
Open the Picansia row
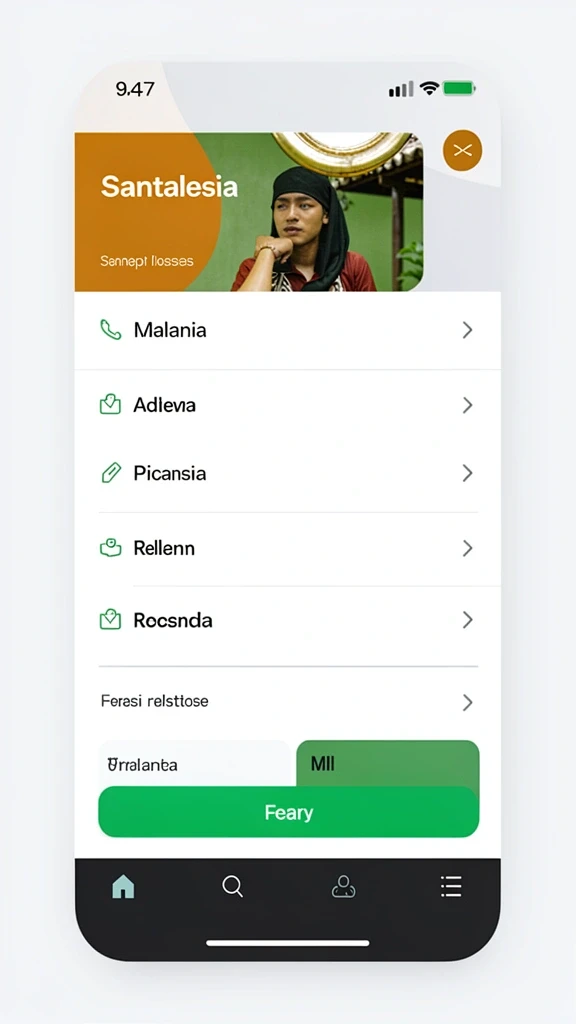[287, 473]
